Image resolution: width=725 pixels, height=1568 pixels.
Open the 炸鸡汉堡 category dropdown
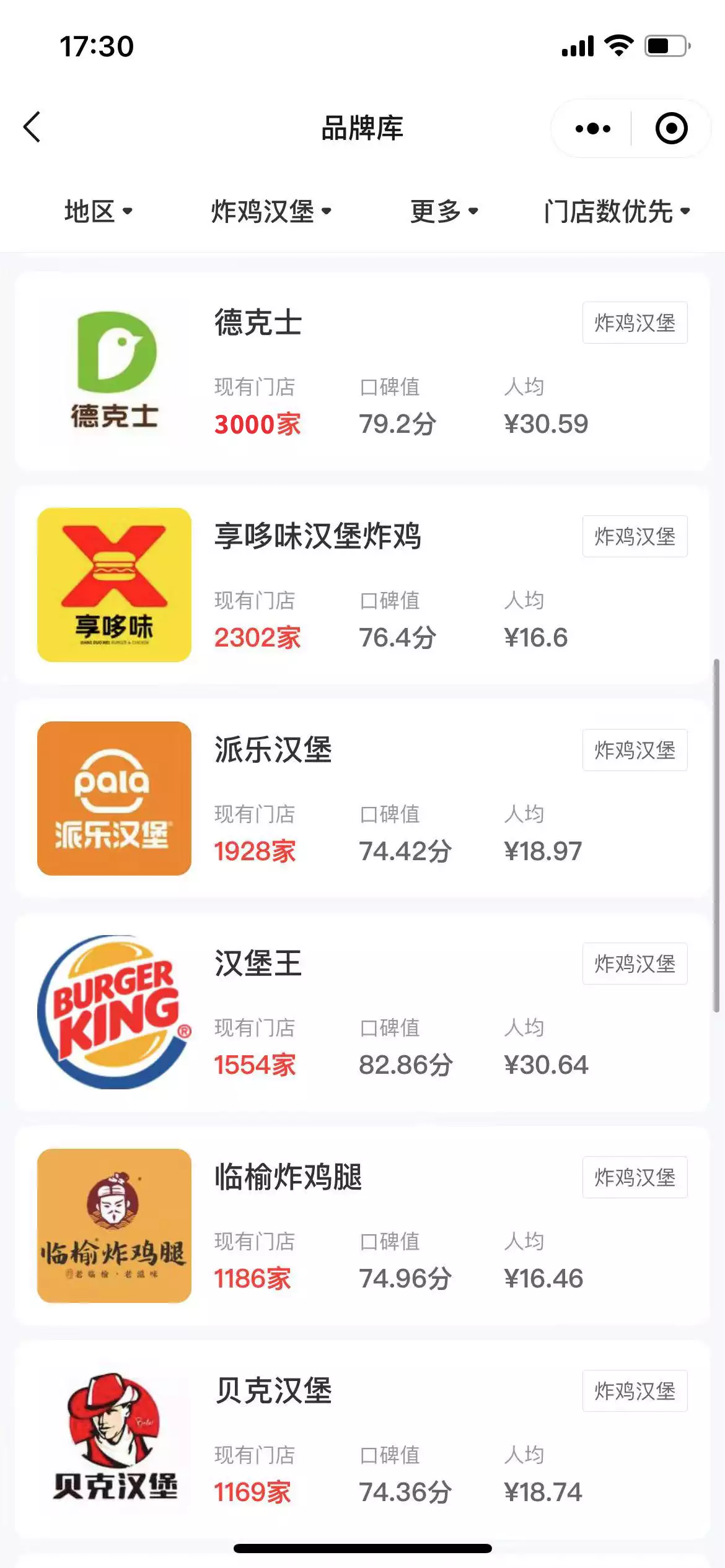coord(271,211)
